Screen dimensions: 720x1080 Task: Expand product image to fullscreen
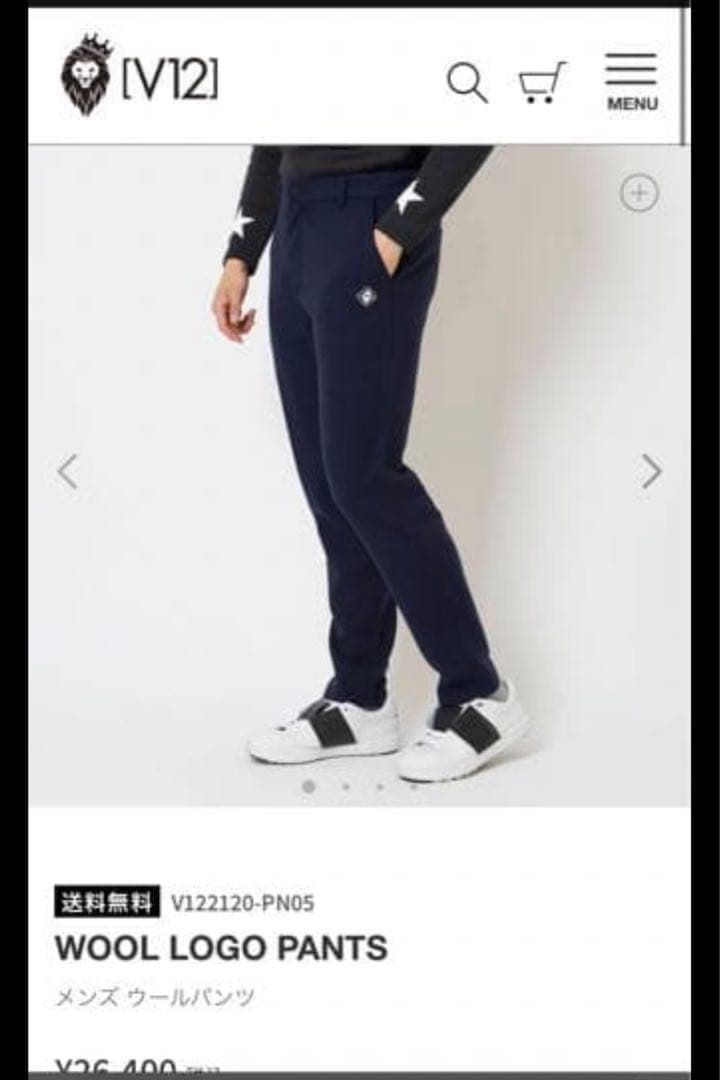click(x=640, y=190)
